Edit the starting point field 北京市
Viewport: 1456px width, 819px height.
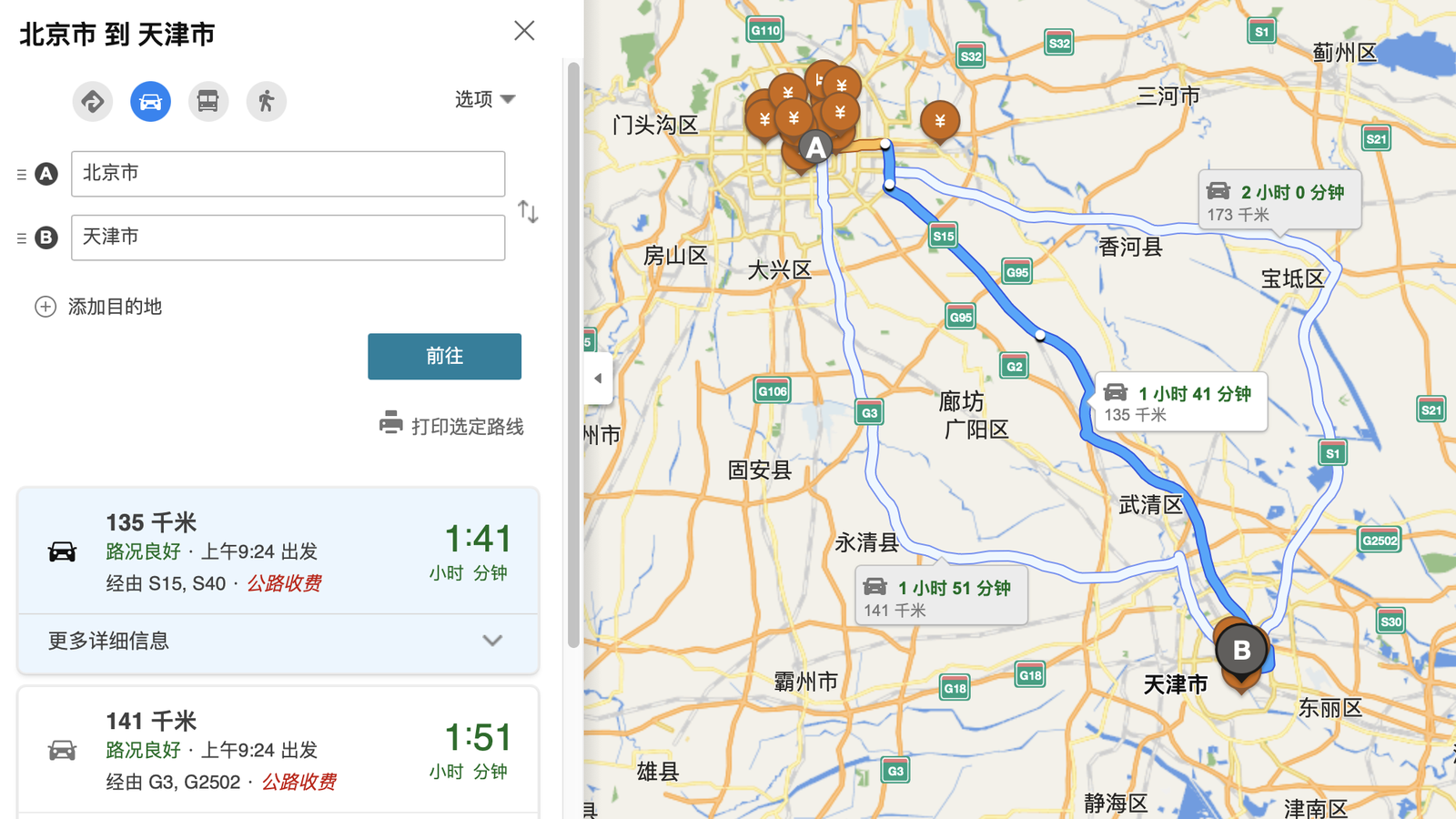point(288,174)
